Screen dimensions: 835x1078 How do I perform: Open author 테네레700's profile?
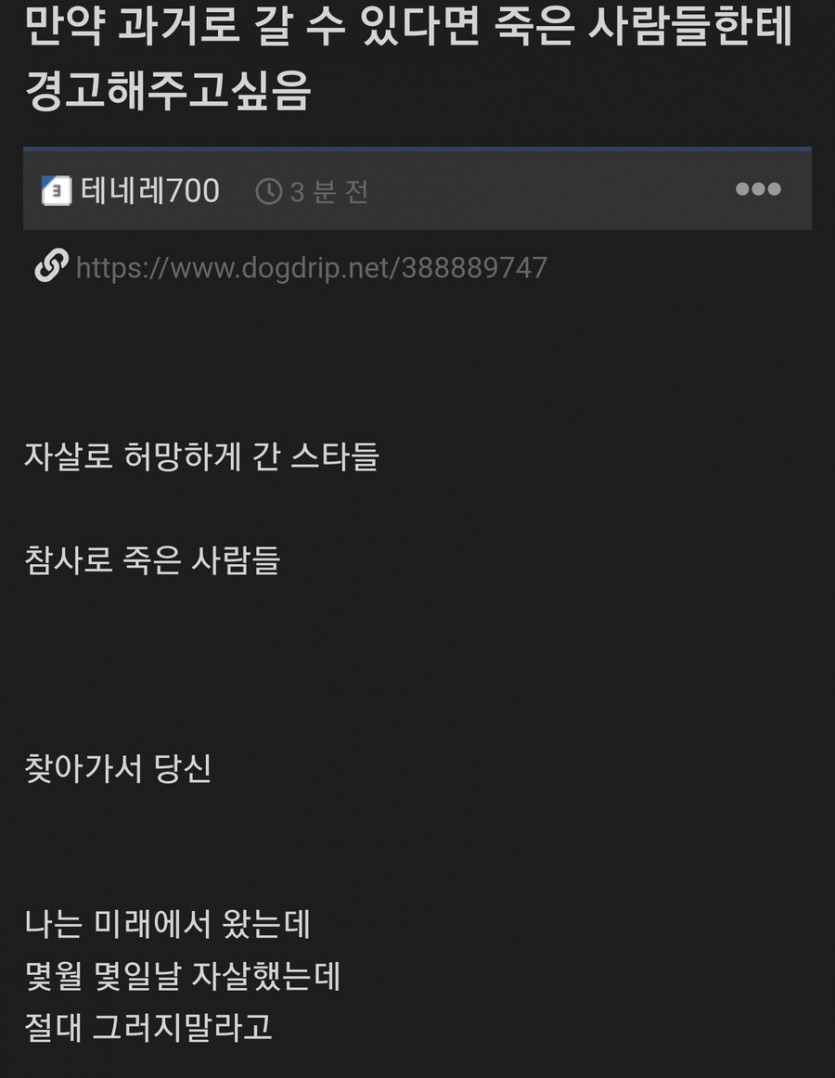[x=150, y=190]
